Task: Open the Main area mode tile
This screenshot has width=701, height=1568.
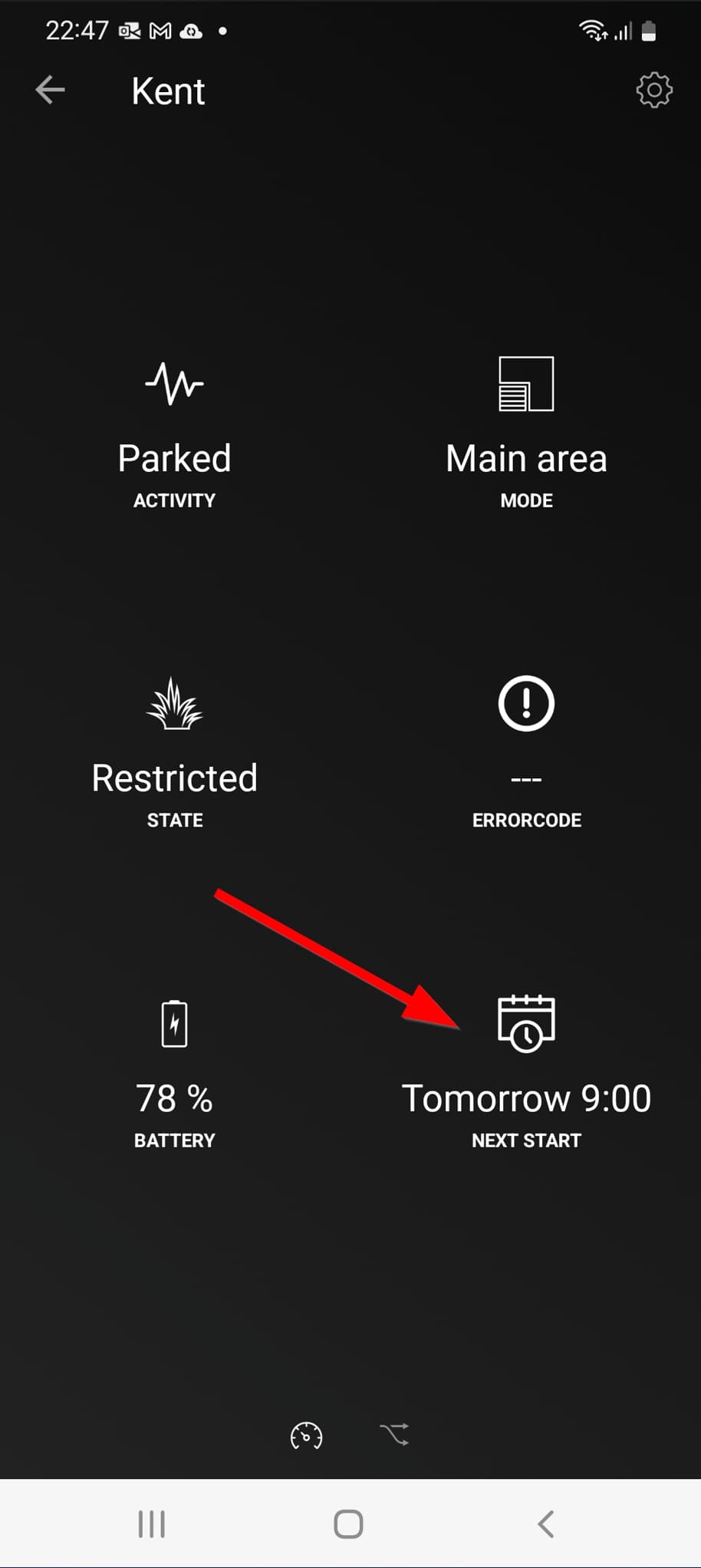Action: click(526, 434)
